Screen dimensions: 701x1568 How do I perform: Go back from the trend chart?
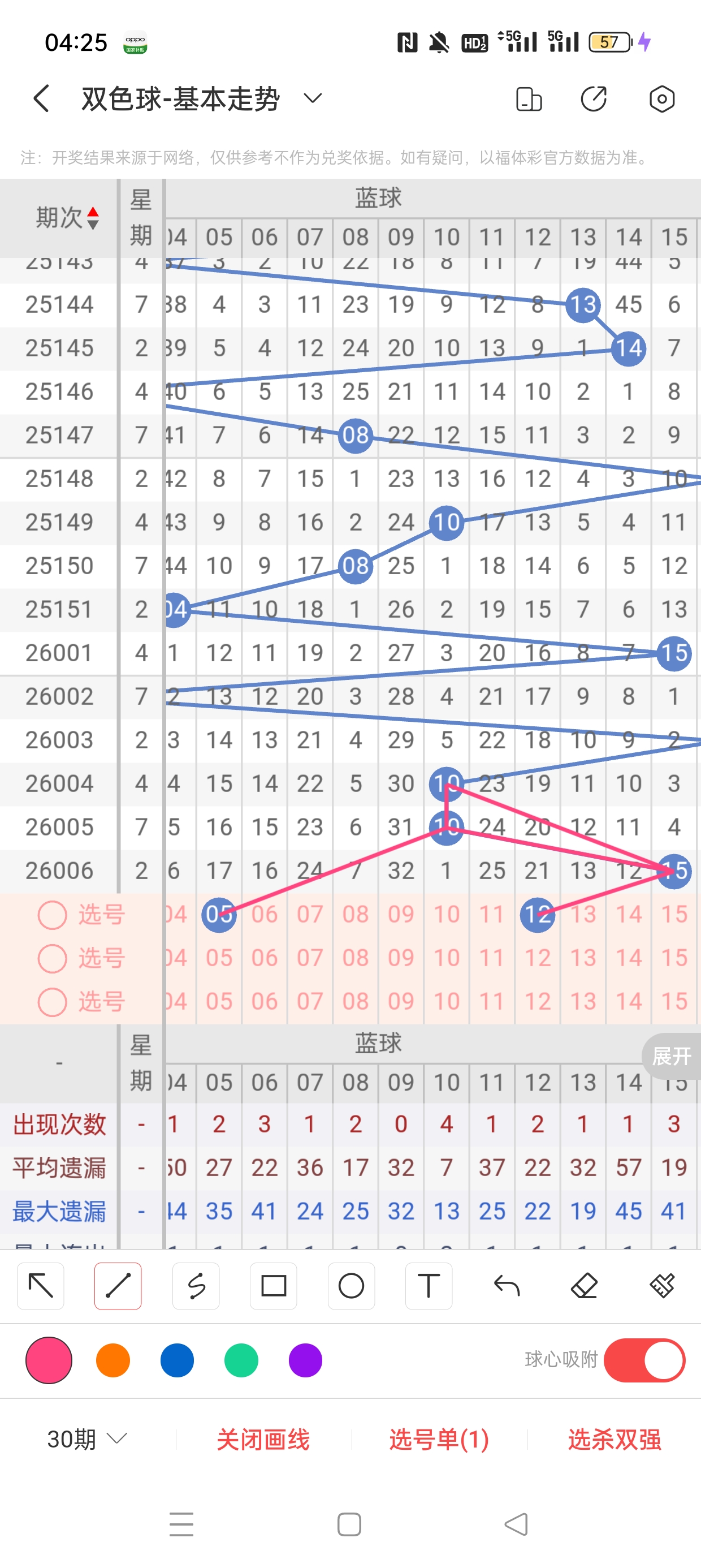click(x=41, y=98)
